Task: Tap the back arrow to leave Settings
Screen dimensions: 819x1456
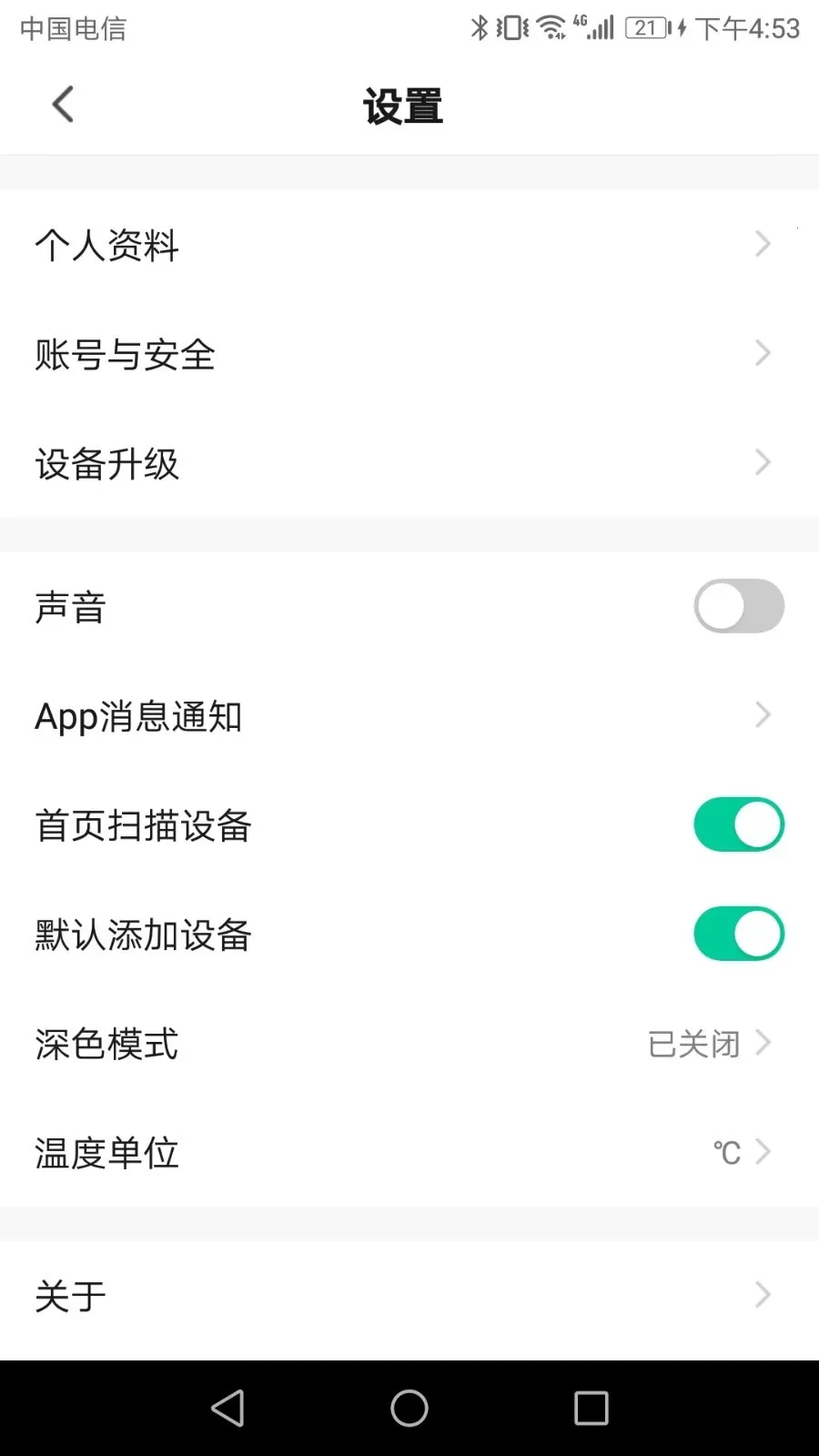Action: point(62,104)
